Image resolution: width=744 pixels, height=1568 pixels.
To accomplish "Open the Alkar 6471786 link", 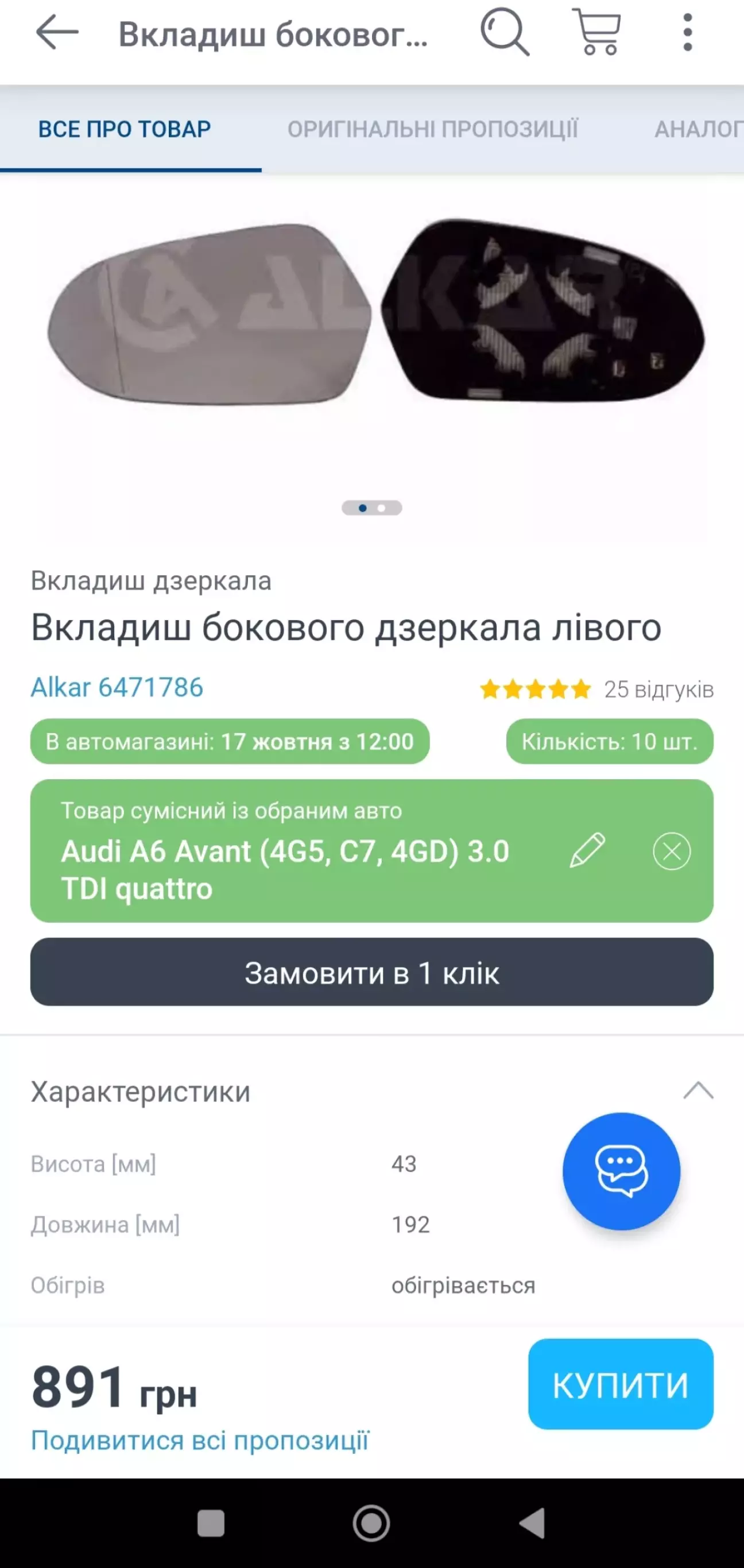I will (x=117, y=688).
